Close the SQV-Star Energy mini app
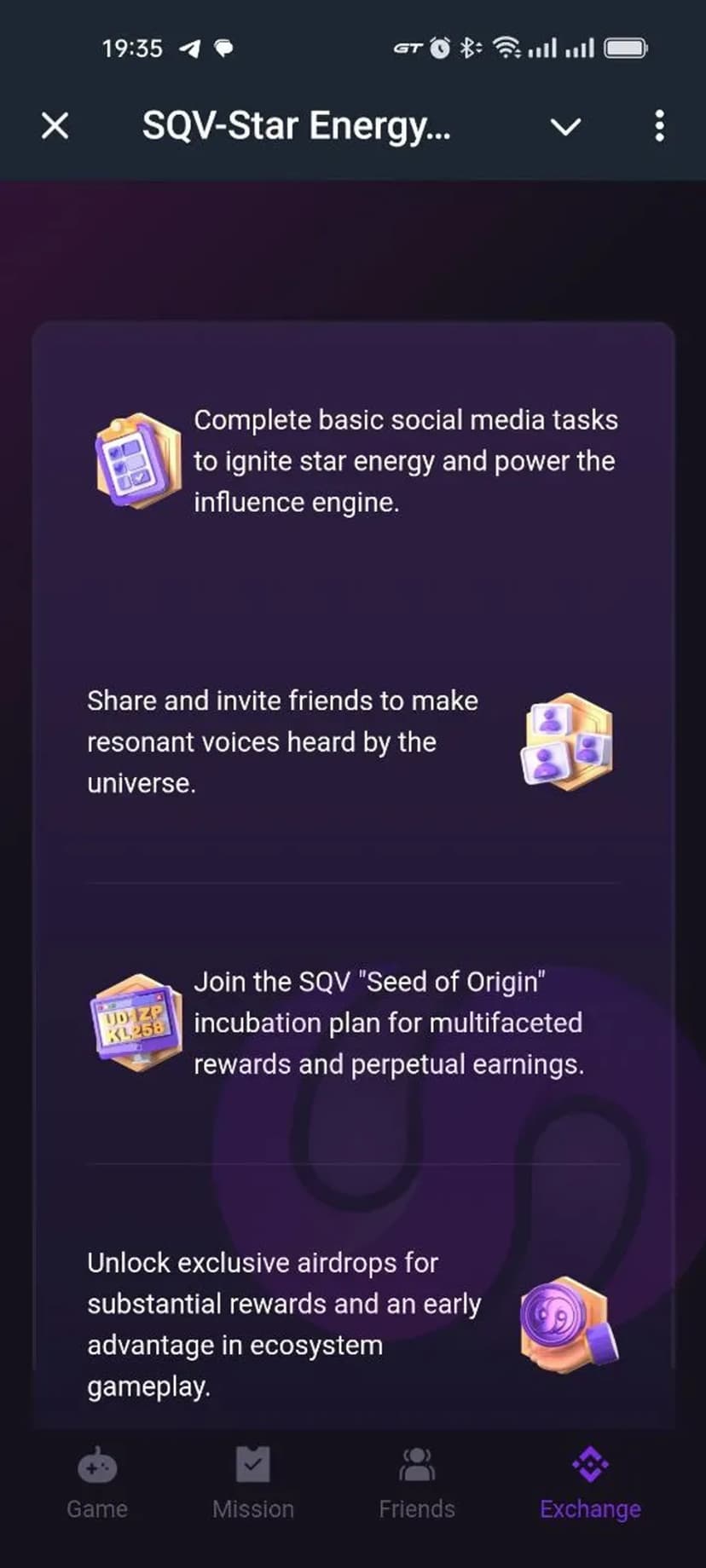 [x=55, y=126]
